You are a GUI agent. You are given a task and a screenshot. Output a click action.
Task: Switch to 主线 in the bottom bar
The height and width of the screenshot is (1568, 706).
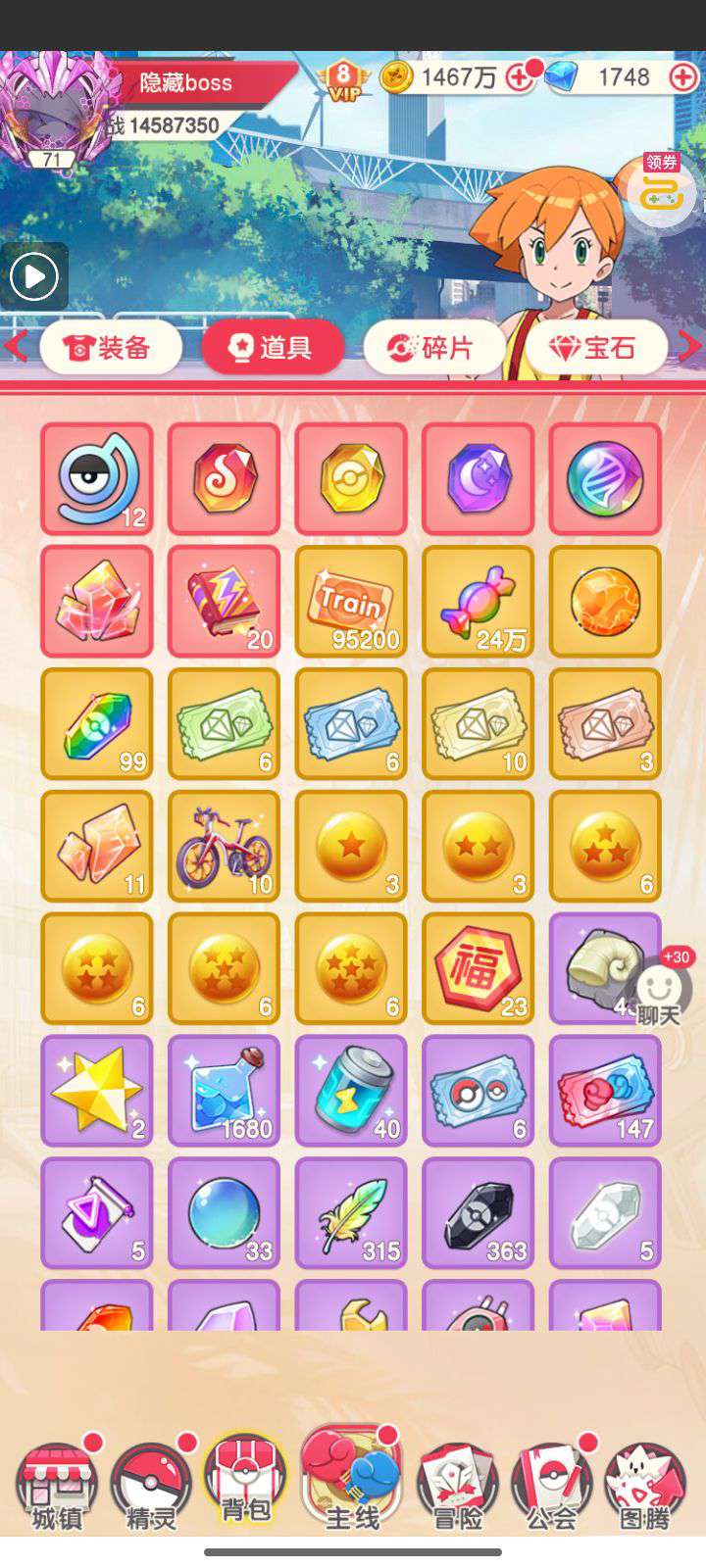click(352, 1482)
